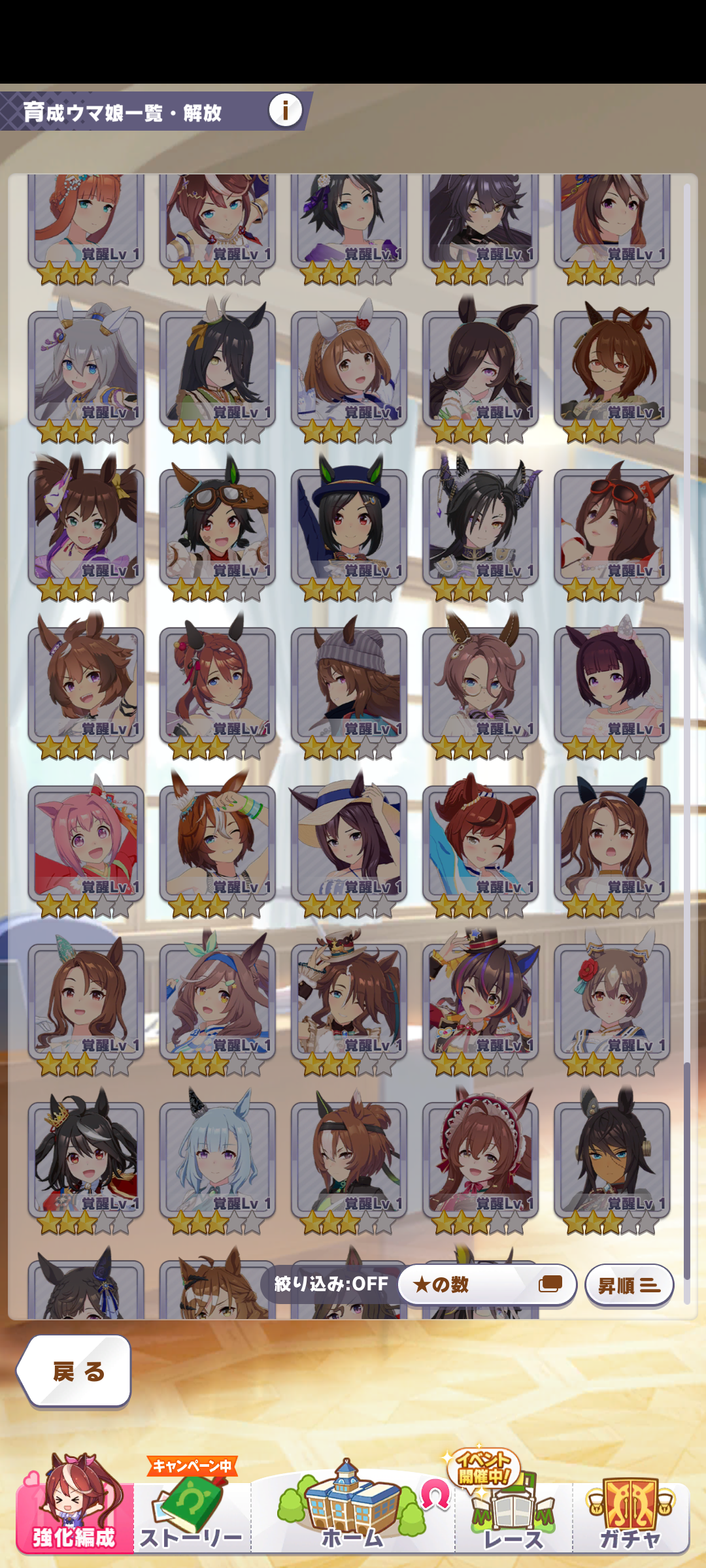This screenshot has height=1568, width=706.
Task: Tap the 戻る back button
Action: coord(75,1371)
